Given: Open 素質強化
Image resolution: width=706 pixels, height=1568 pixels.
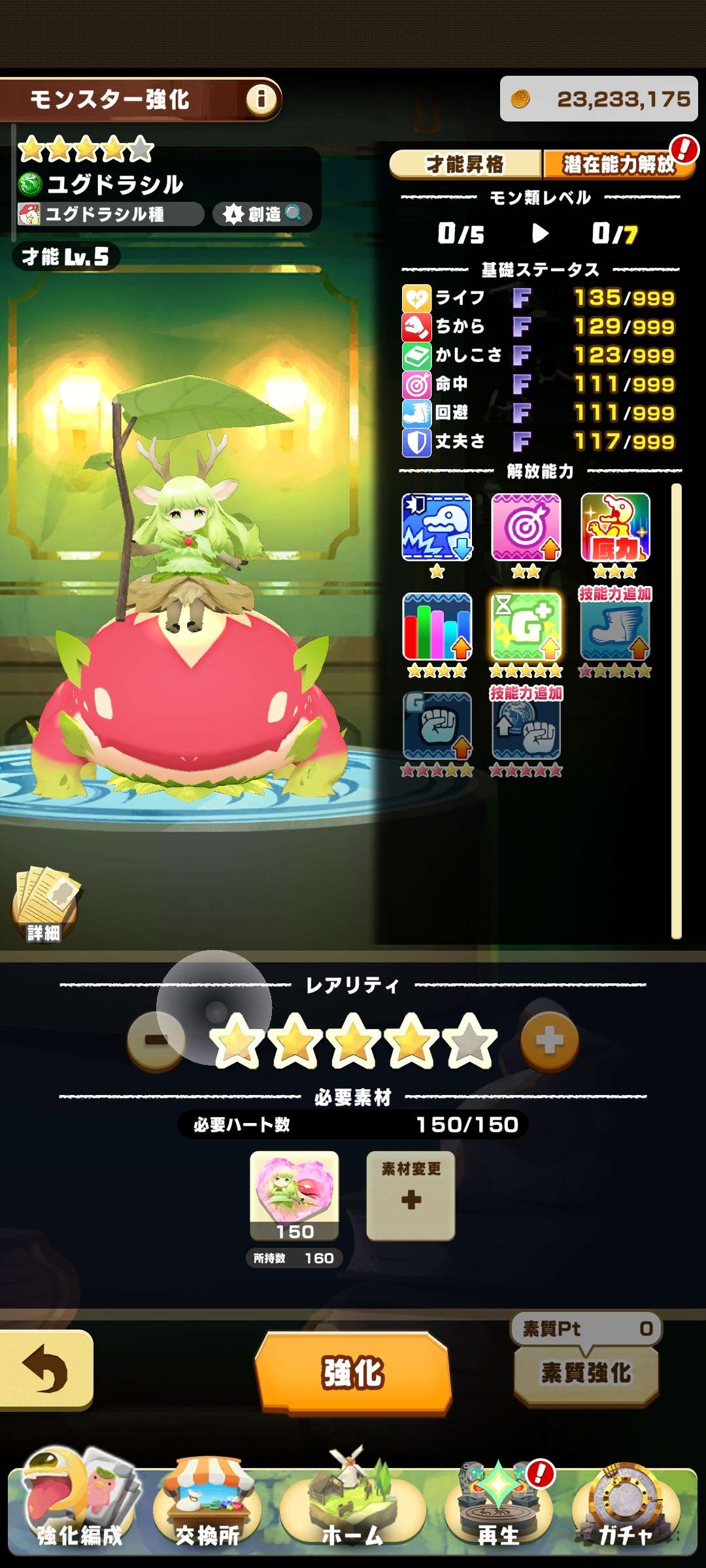Looking at the screenshot, I should (586, 1373).
